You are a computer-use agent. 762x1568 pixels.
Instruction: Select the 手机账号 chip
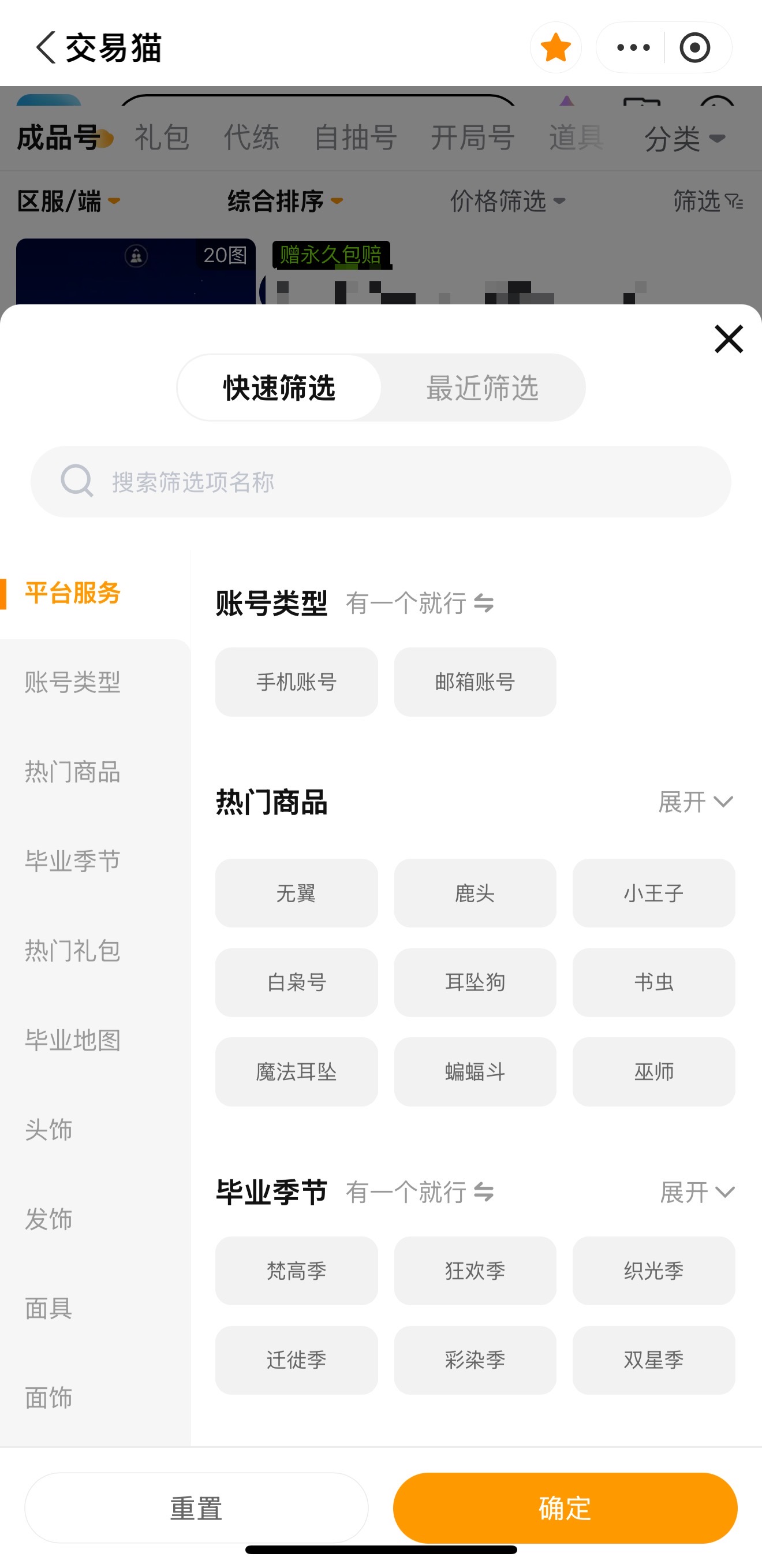pyautogui.click(x=296, y=681)
